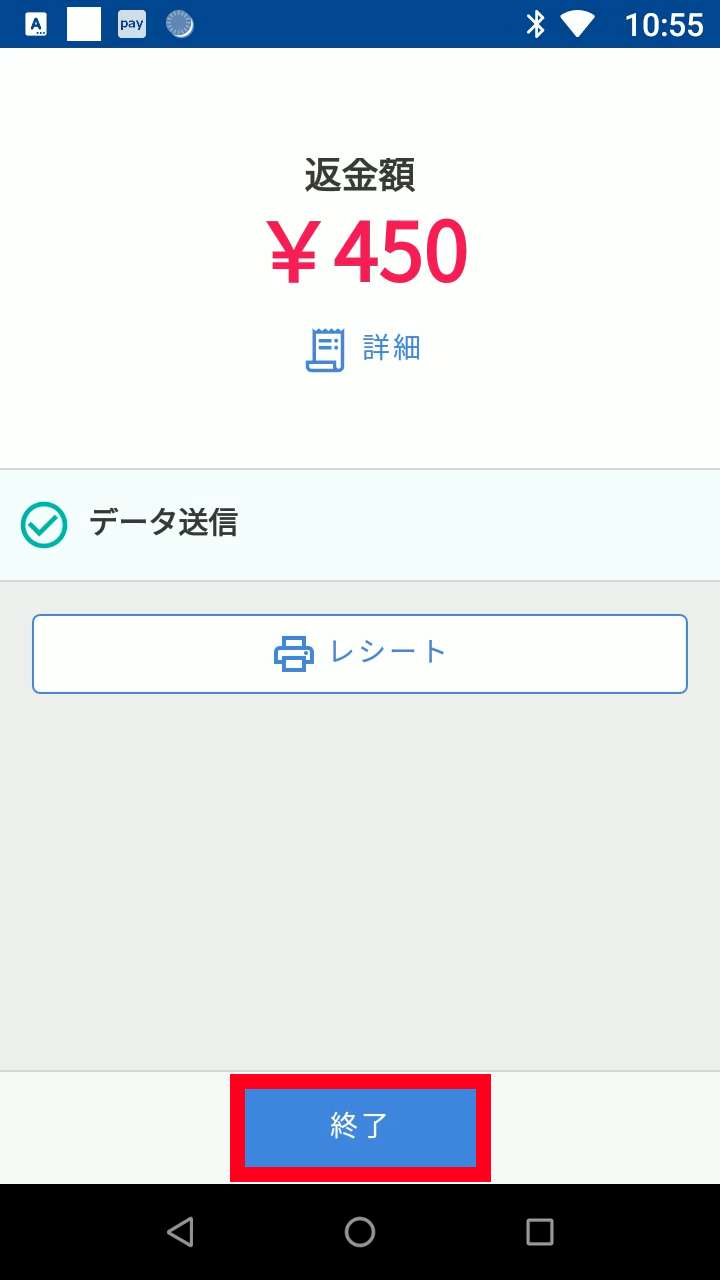Tap the 返金額 header label
This screenshot has height=1280, width=720.
(x=360, y=172)
